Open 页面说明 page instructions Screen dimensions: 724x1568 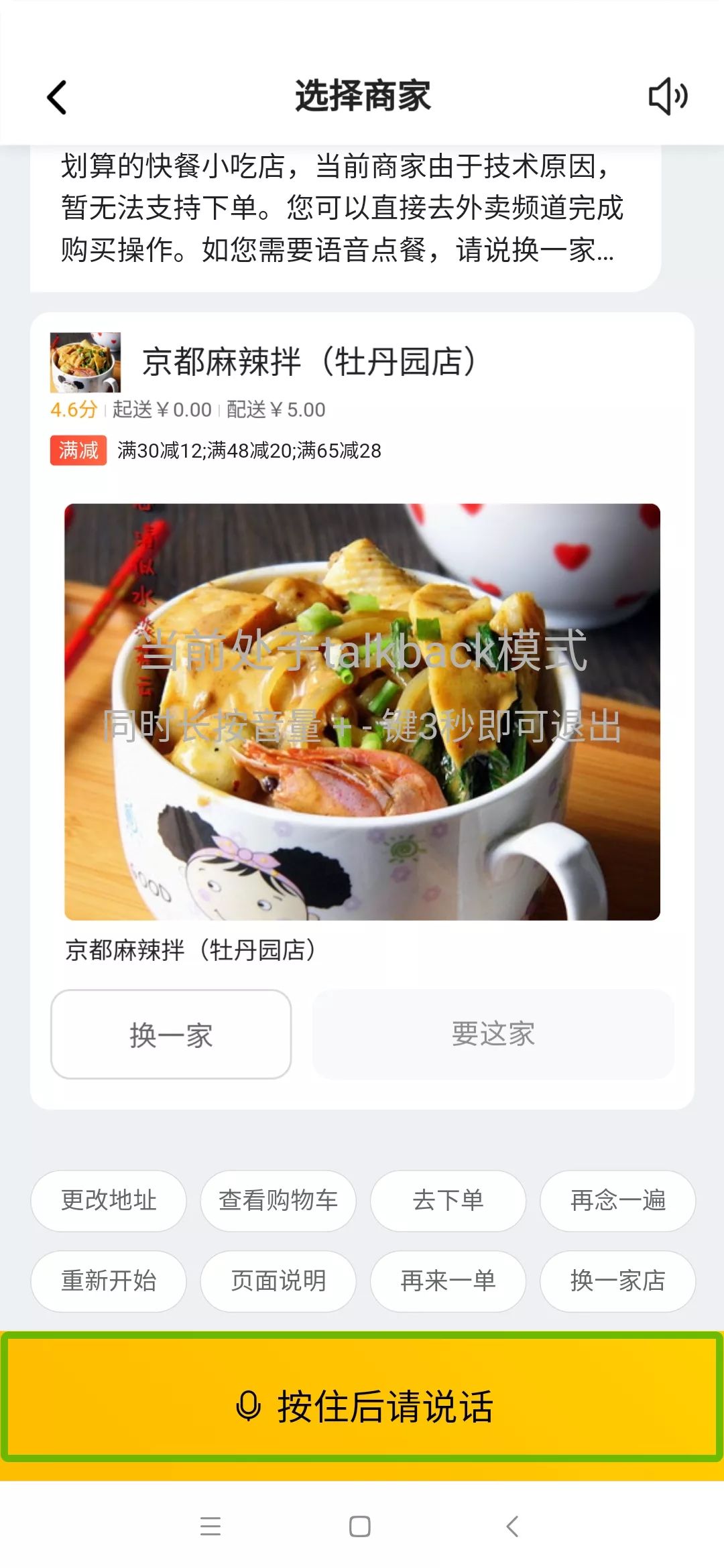coord(278,1281)
